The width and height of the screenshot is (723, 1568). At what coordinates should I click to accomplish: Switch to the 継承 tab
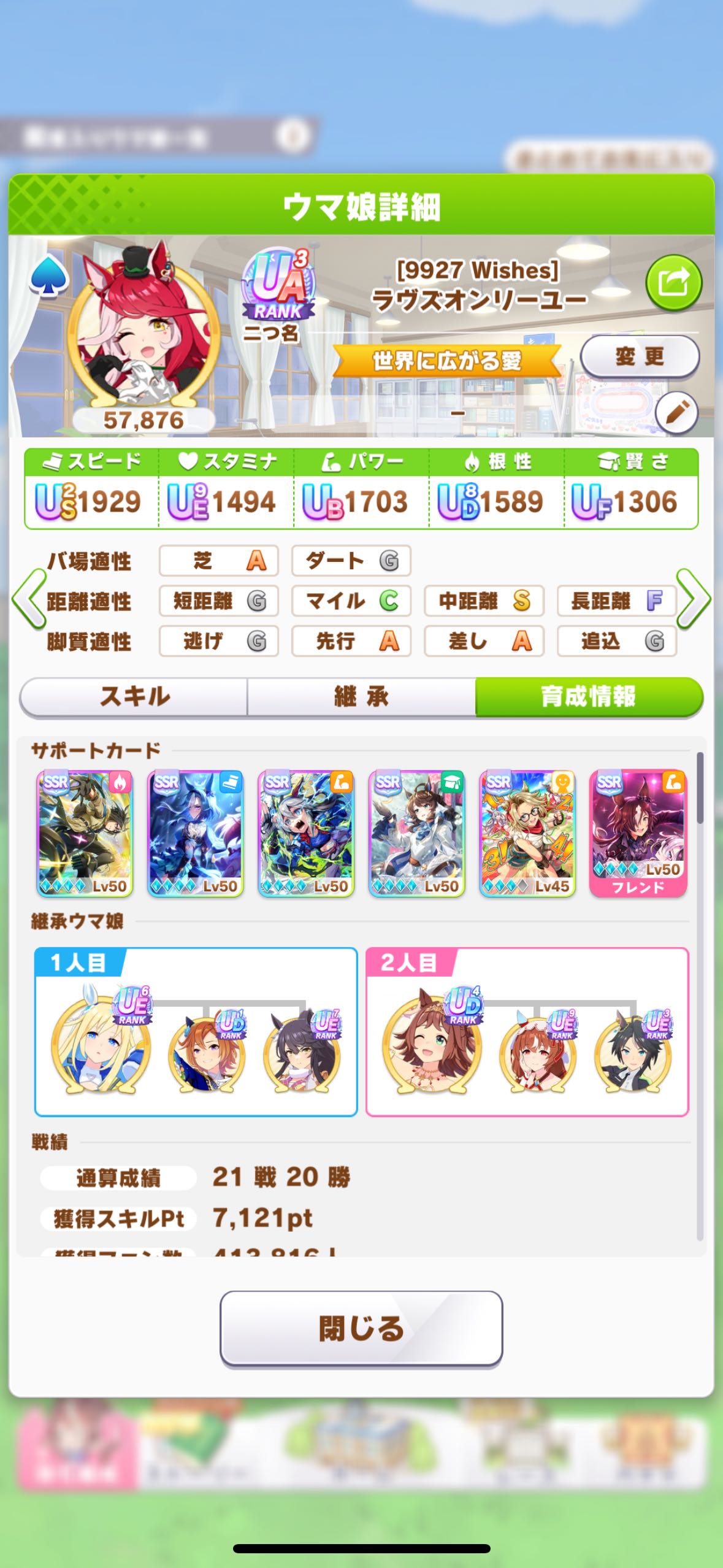[x=361, y=696]
